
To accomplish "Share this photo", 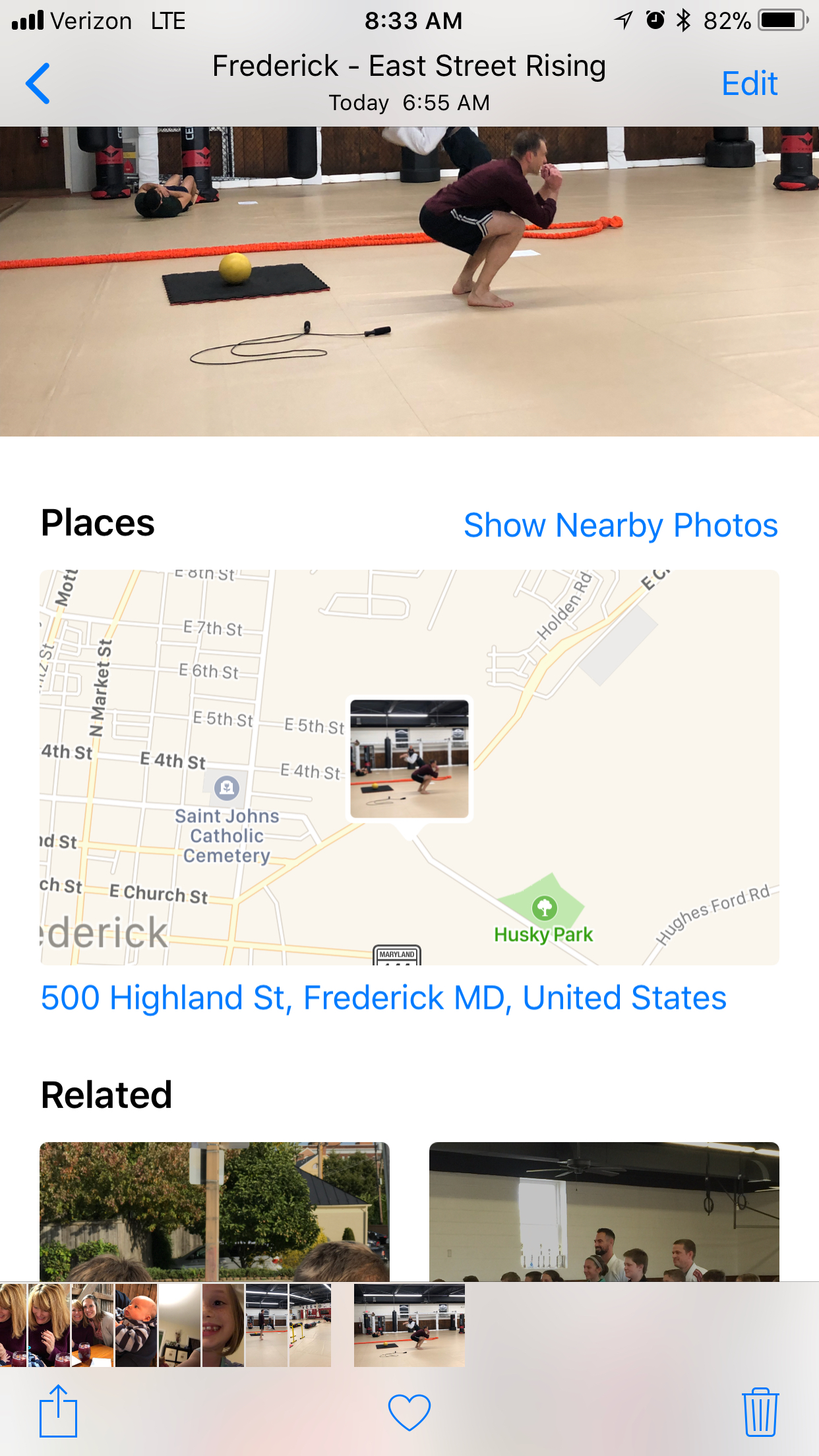I will (58, 1411).
